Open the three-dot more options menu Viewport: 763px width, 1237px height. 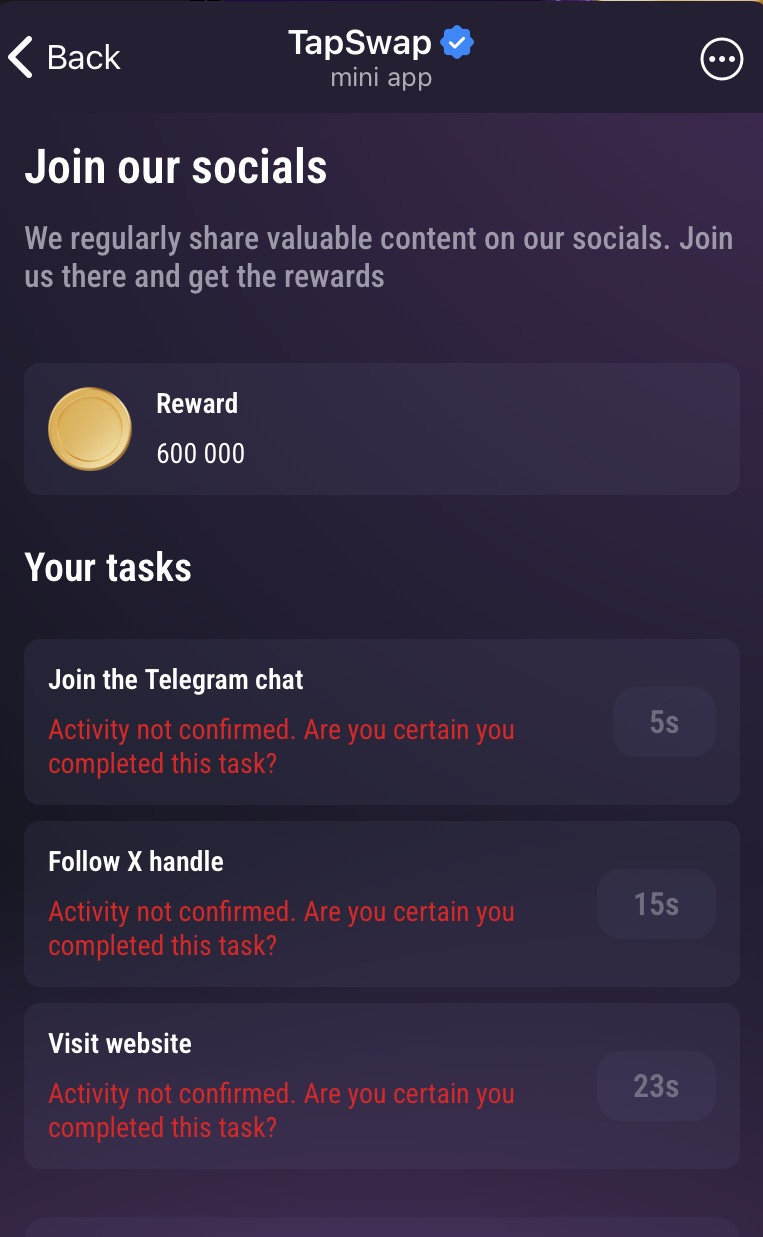721,59
